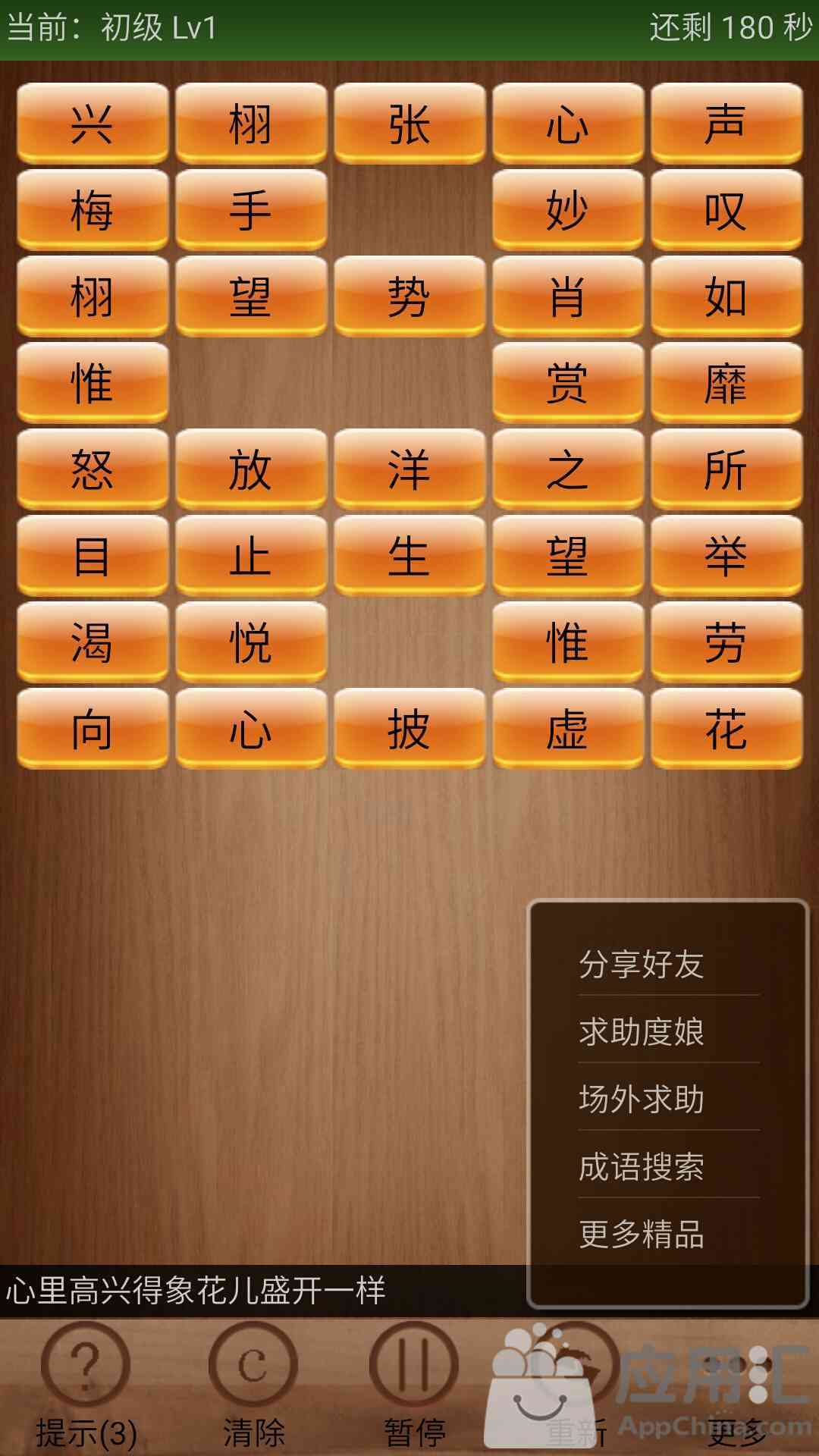Tap the 怒 character tile
The width and height of the screenshot is (819, 1456).
(x=93, y=469)
